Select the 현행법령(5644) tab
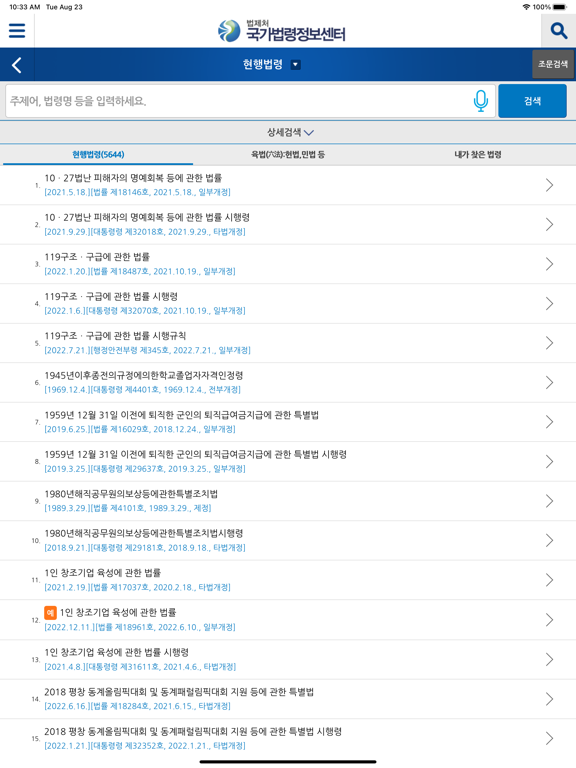 click(x=98, y=154)
